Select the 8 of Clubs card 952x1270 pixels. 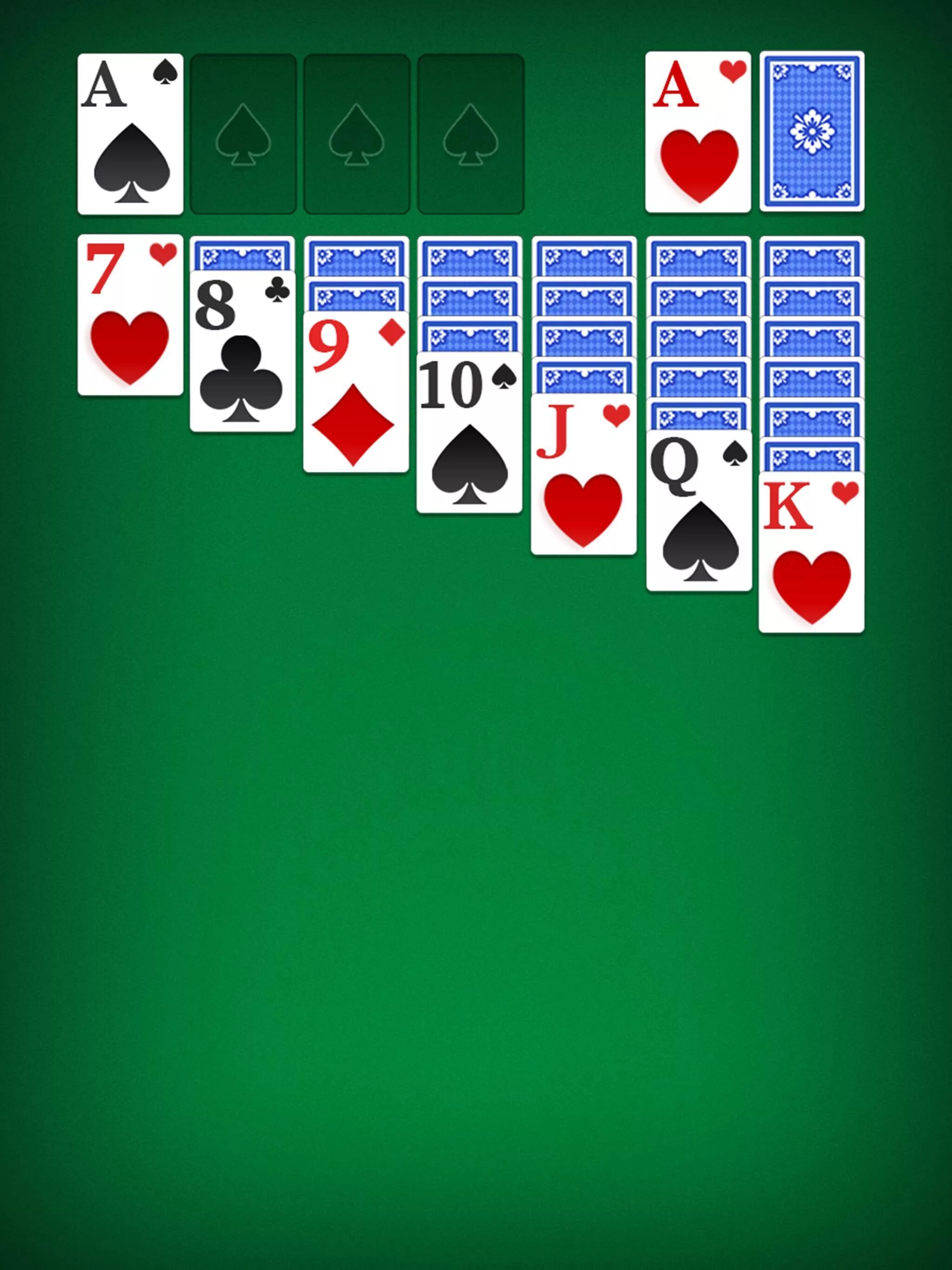click(x=242, y=351)
